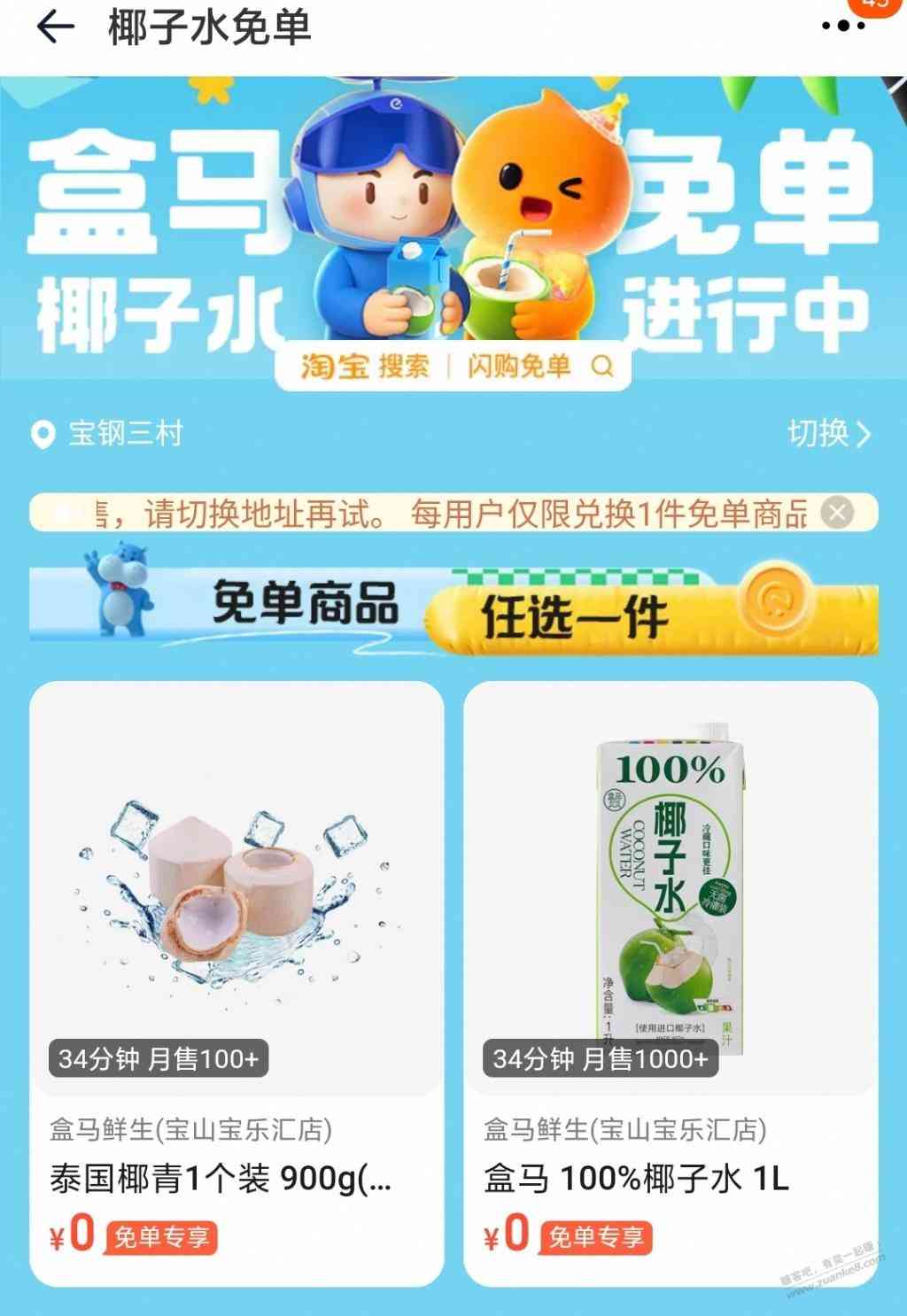907x1316 pixels.
Task: Dismiss the scrolling notice banner
Action: [837, 513]
